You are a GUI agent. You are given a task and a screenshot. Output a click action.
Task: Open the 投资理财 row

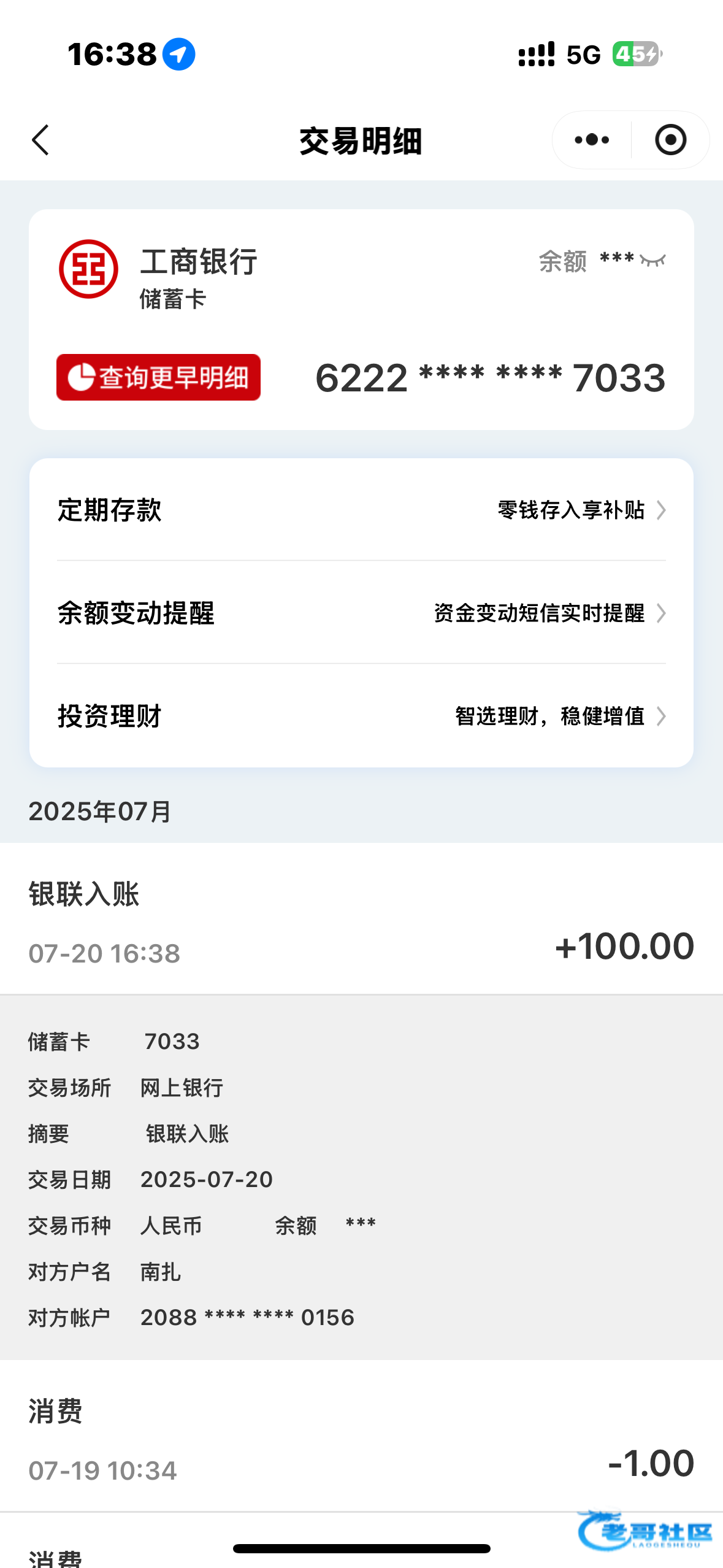point(361,715)
